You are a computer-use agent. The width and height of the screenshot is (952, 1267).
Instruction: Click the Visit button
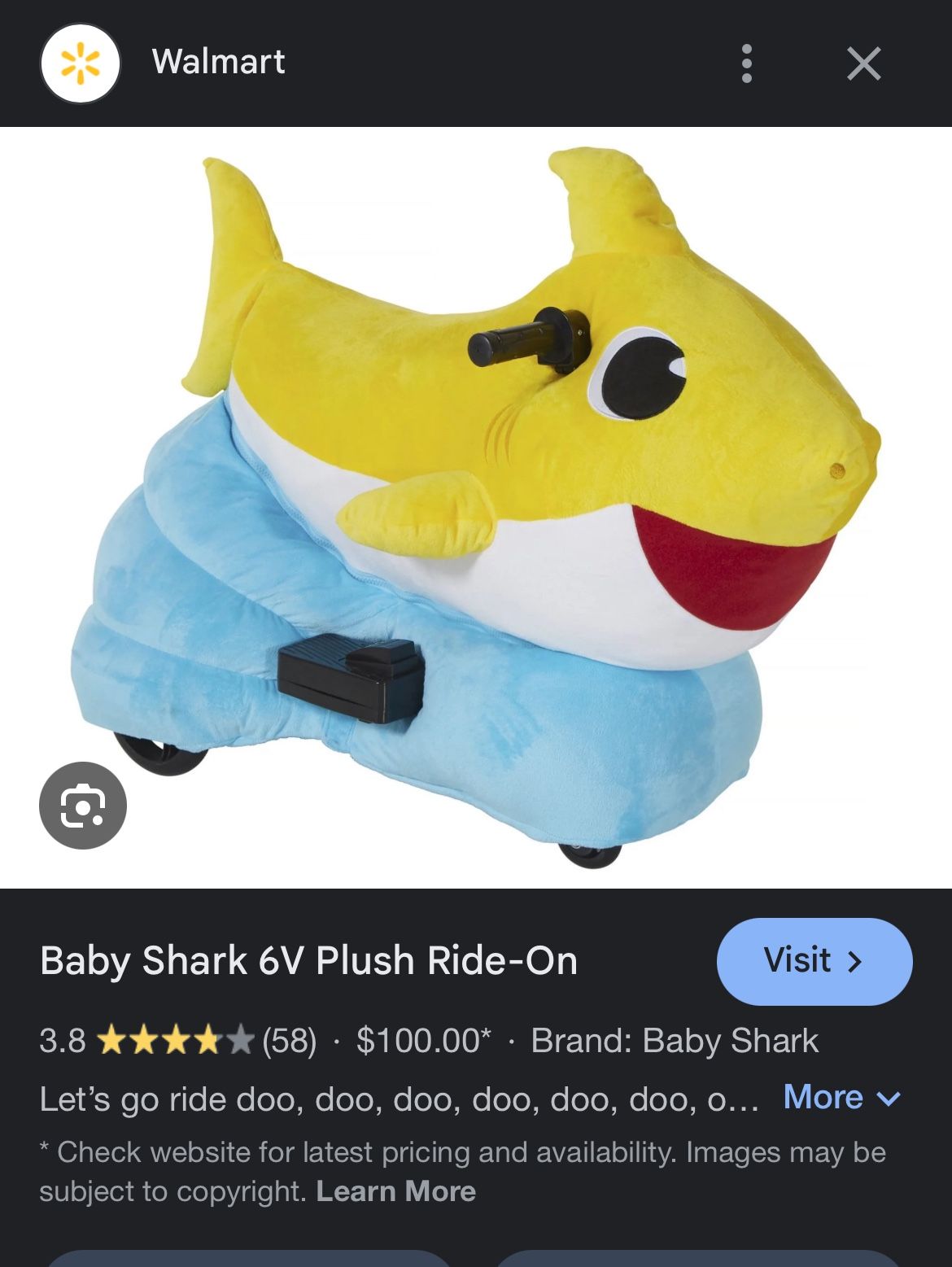click(813, 960)
